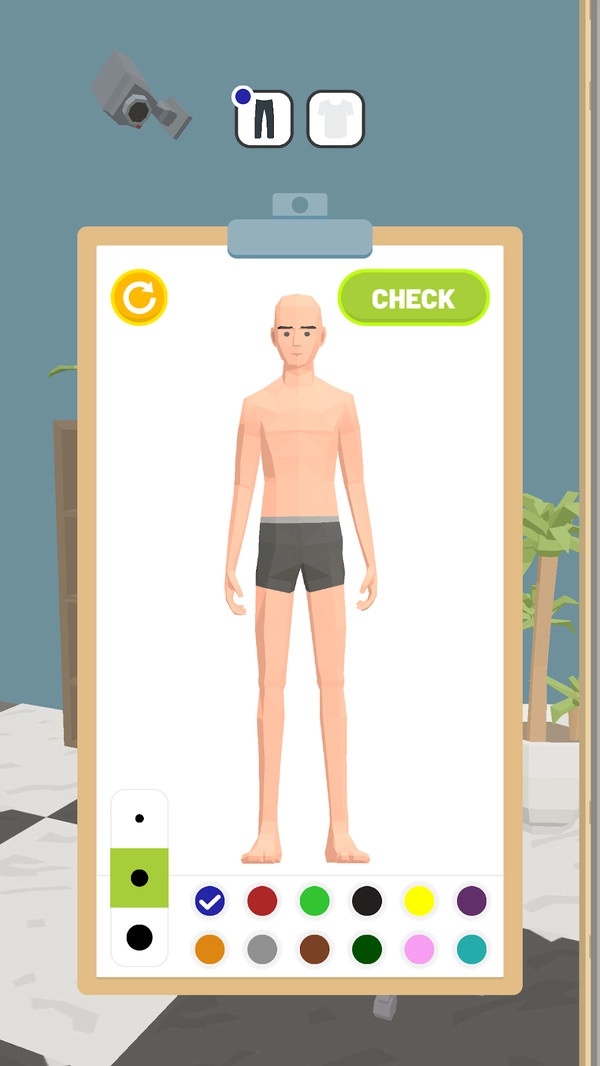
Task: Pick the orange color swatch
Action: 210,949
